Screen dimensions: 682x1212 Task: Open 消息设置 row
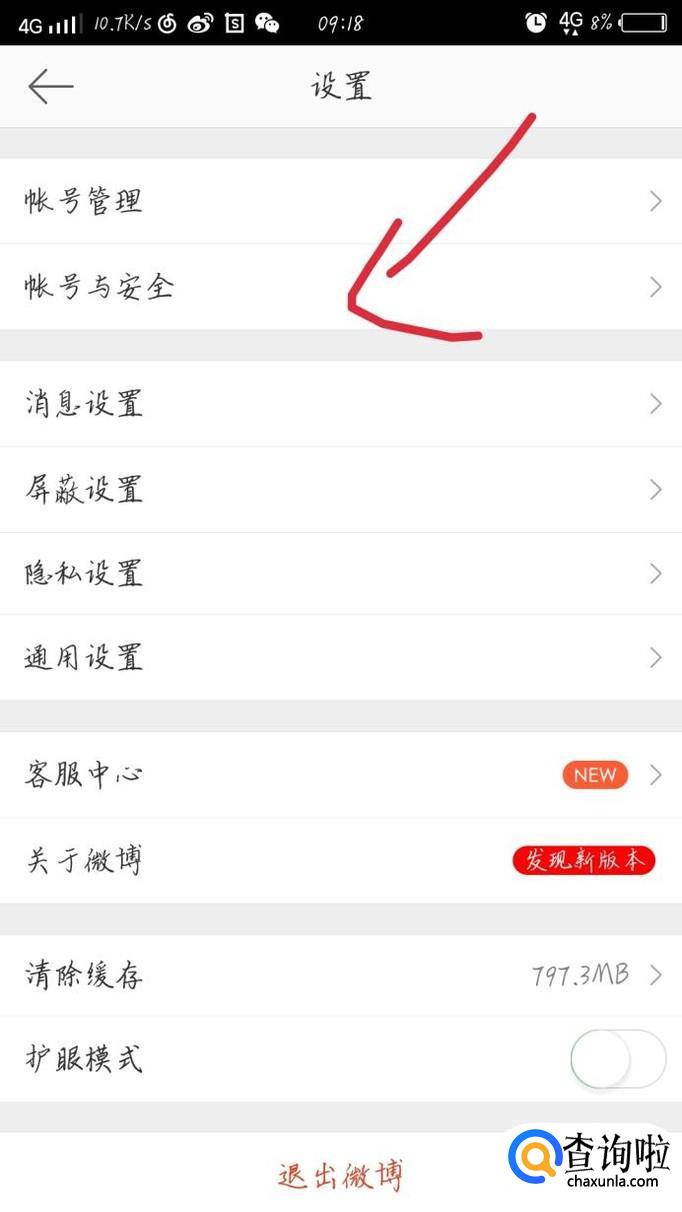340,403
